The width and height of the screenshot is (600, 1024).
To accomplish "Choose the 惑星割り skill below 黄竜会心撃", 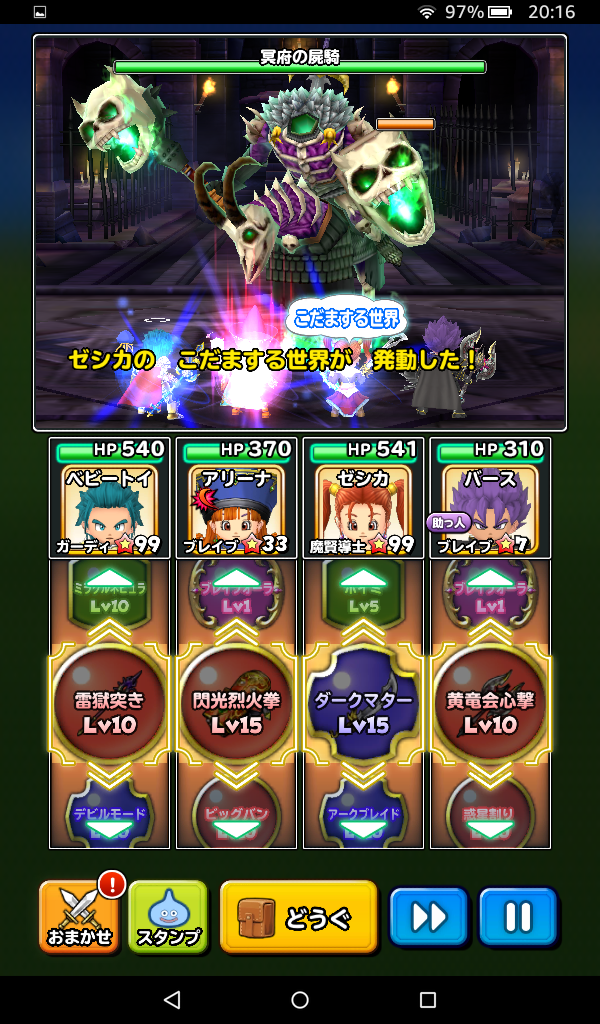I will click(490, 817).
